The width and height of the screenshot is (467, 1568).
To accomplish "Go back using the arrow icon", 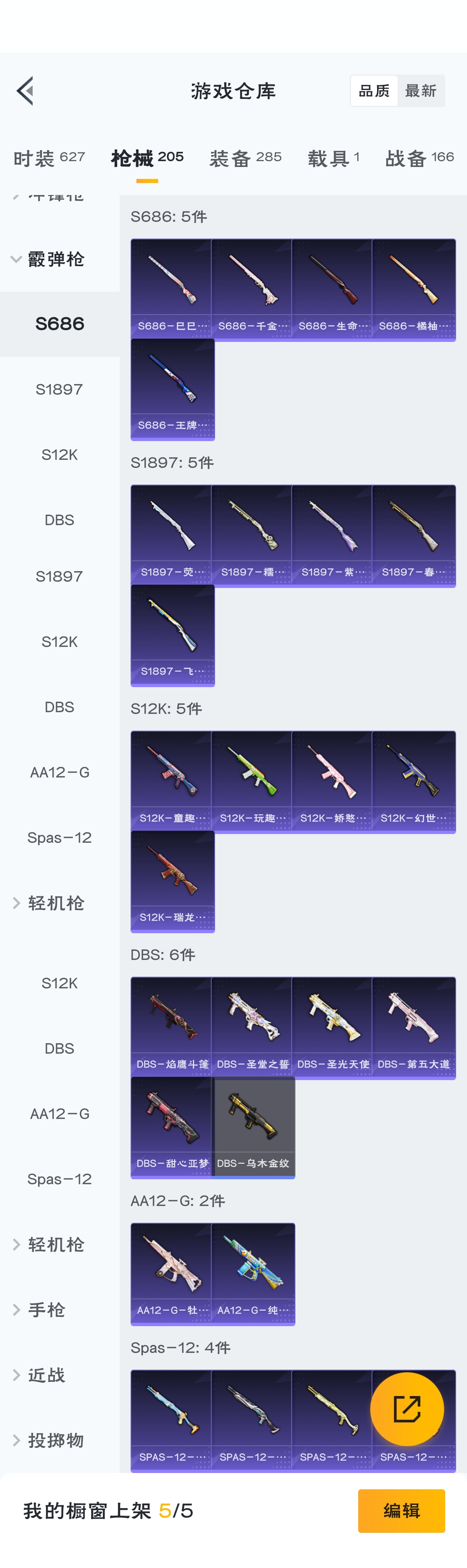I will [x=25, y=91].
